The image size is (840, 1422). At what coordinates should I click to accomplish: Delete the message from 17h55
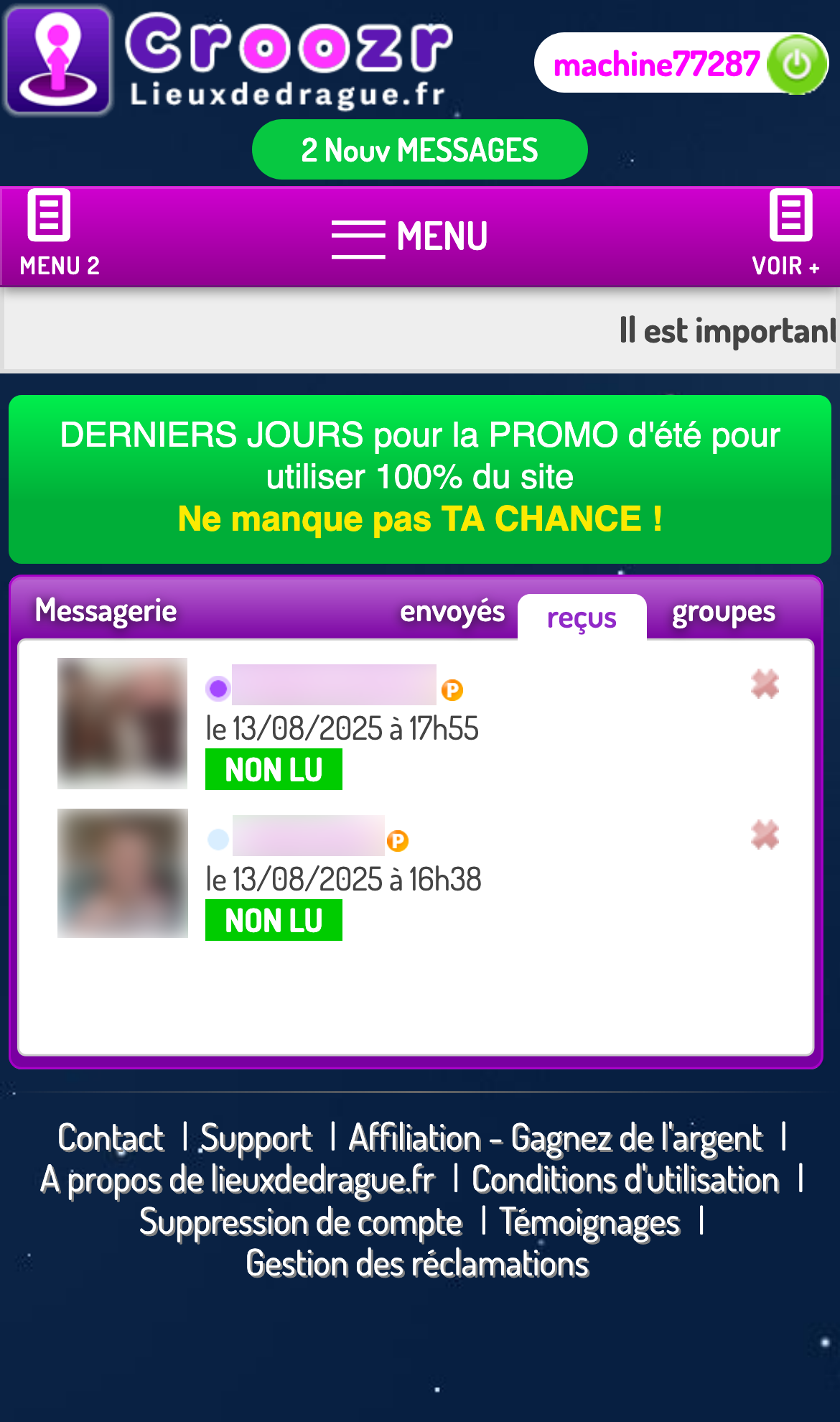[x=765, y=684]
